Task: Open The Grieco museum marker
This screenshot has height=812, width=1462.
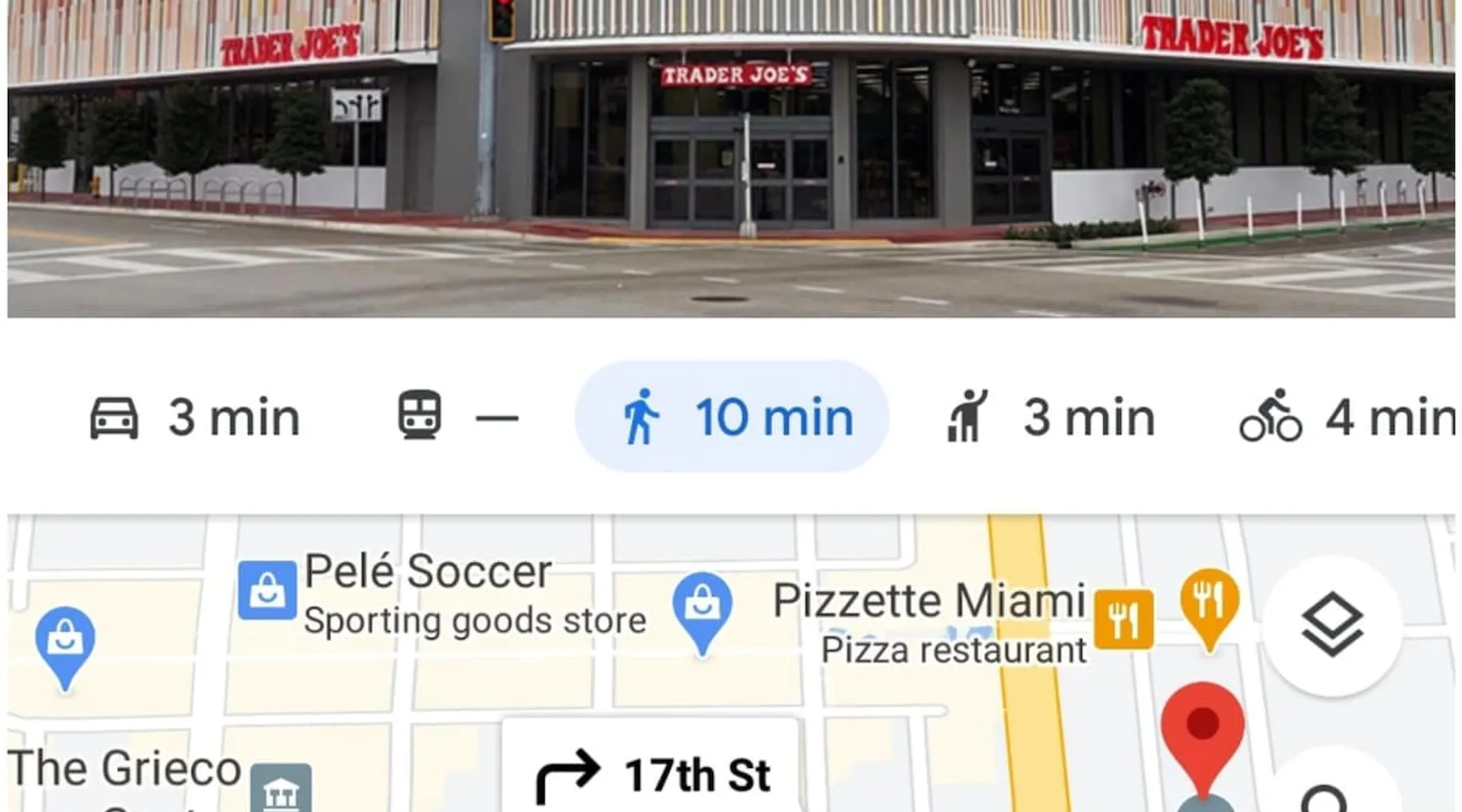Action: click(x=280, y=788)
